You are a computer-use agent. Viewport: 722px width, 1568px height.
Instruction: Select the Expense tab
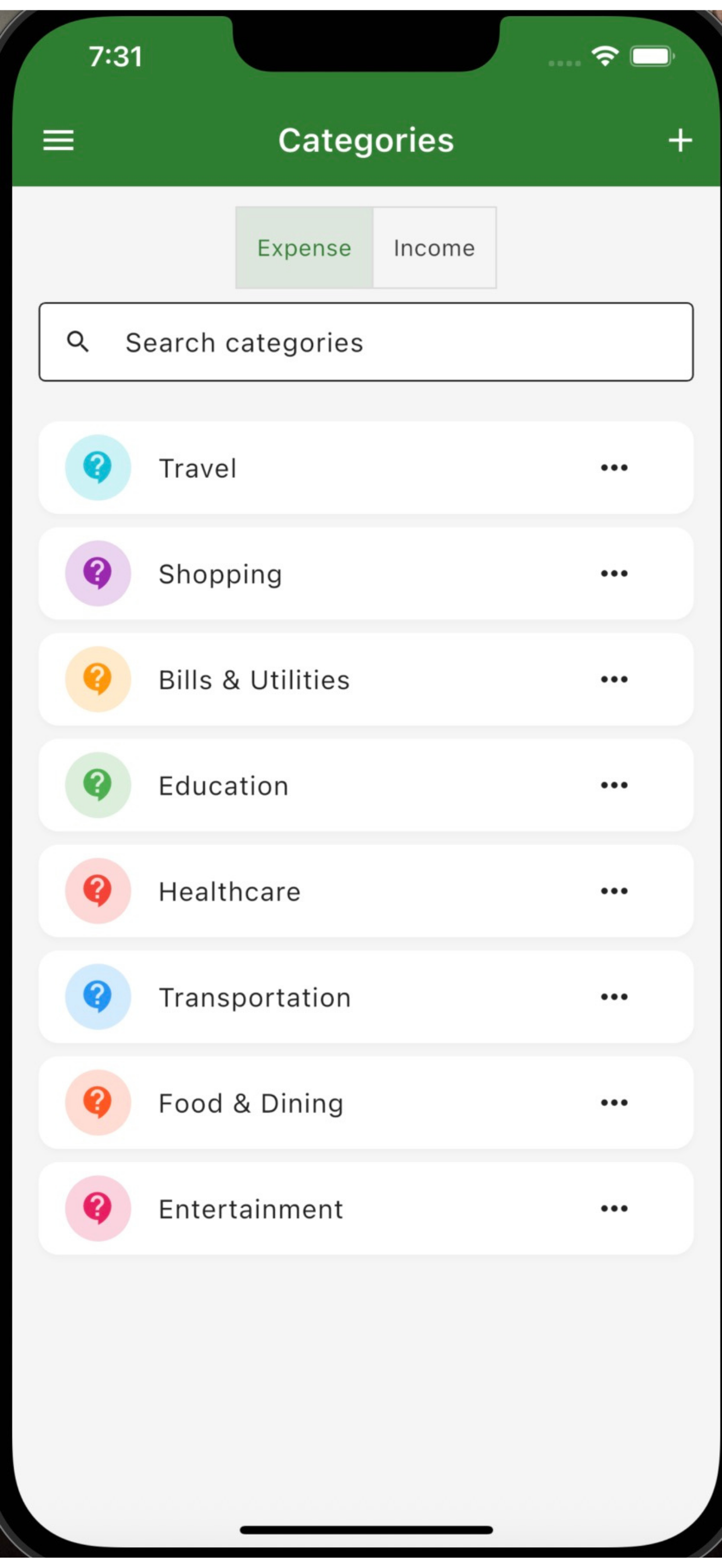tap(304, 248)
